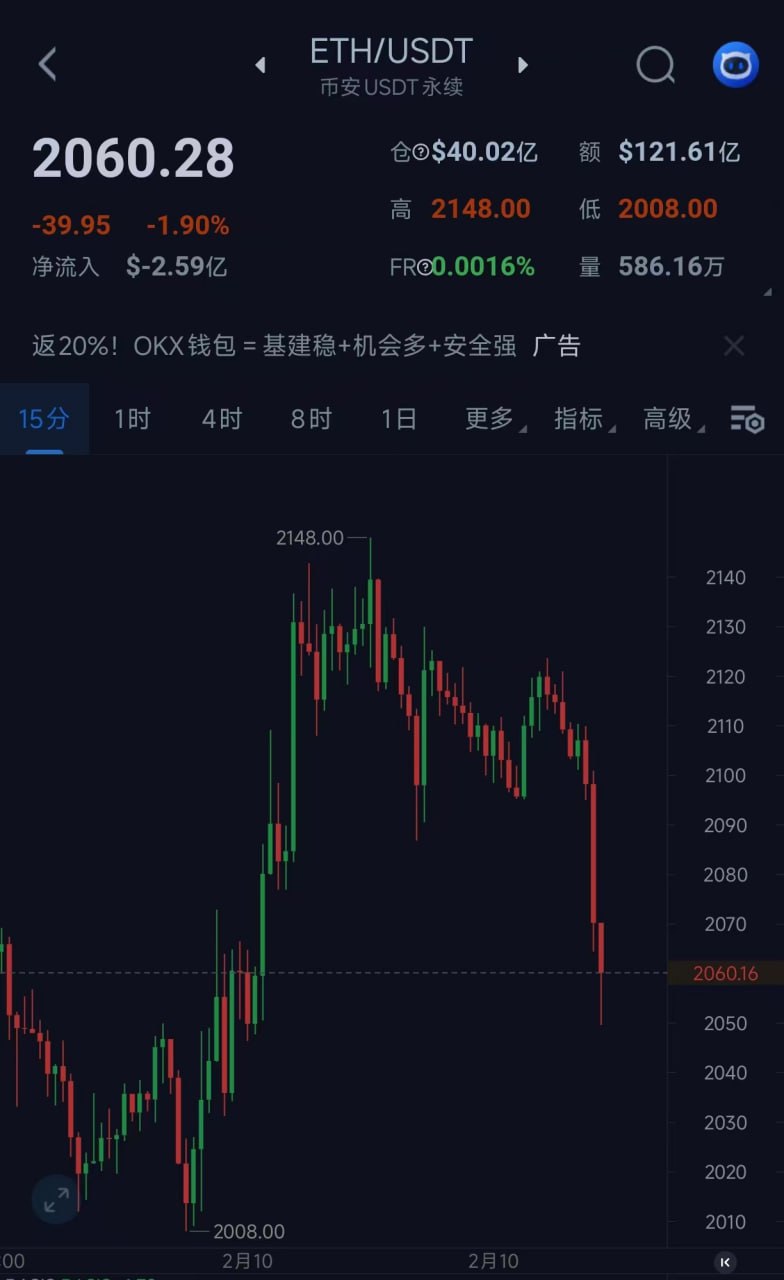
Task: Switch to the previous trading pair
Action: tap(260, 65)
